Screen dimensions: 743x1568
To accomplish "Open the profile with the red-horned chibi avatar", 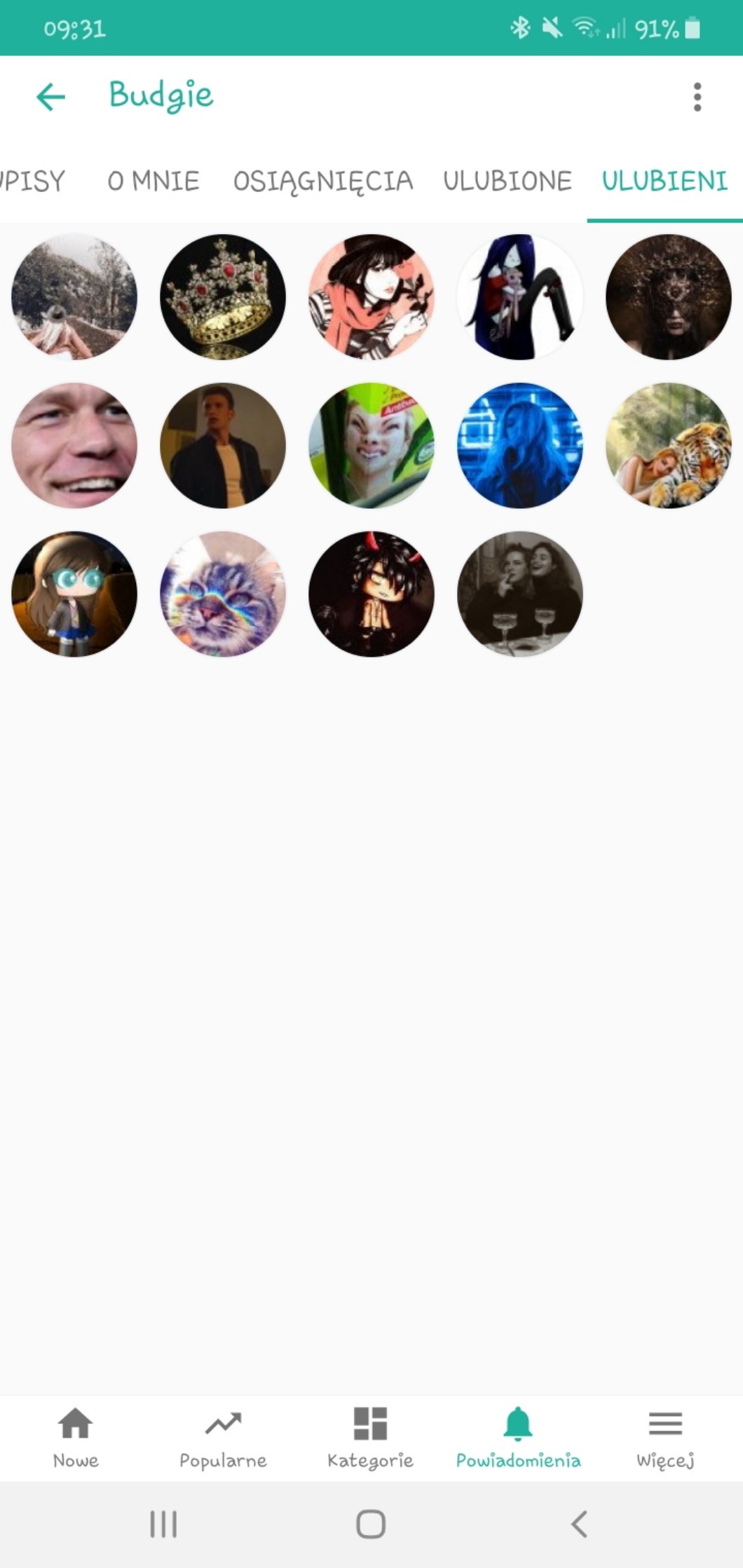I will [371, 594].
